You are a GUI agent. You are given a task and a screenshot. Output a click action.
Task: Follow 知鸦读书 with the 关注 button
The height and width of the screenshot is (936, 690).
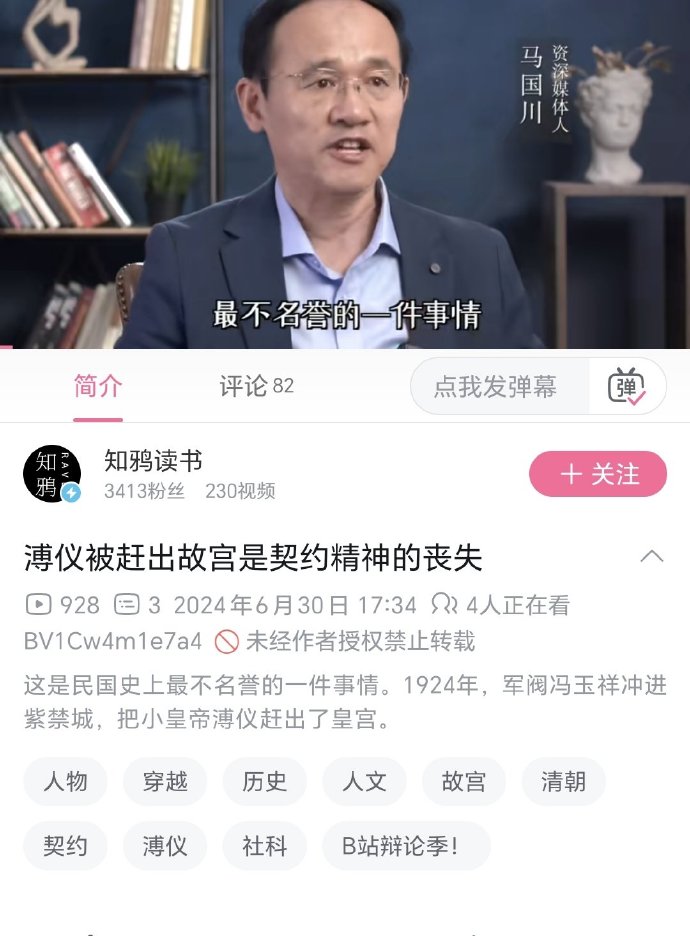[x=598, y=474]
